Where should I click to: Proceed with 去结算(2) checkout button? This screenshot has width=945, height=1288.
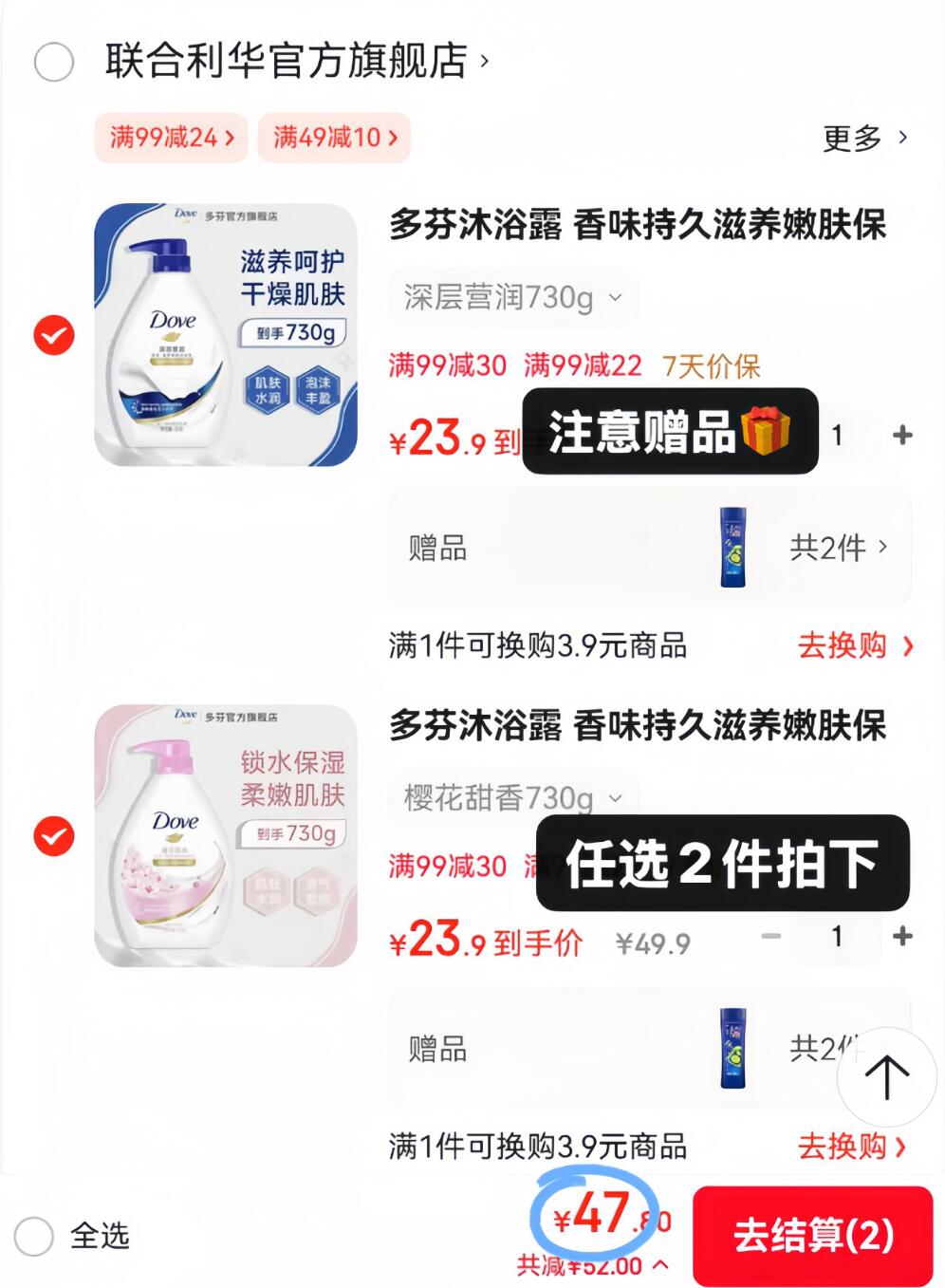coord(813,1236)
